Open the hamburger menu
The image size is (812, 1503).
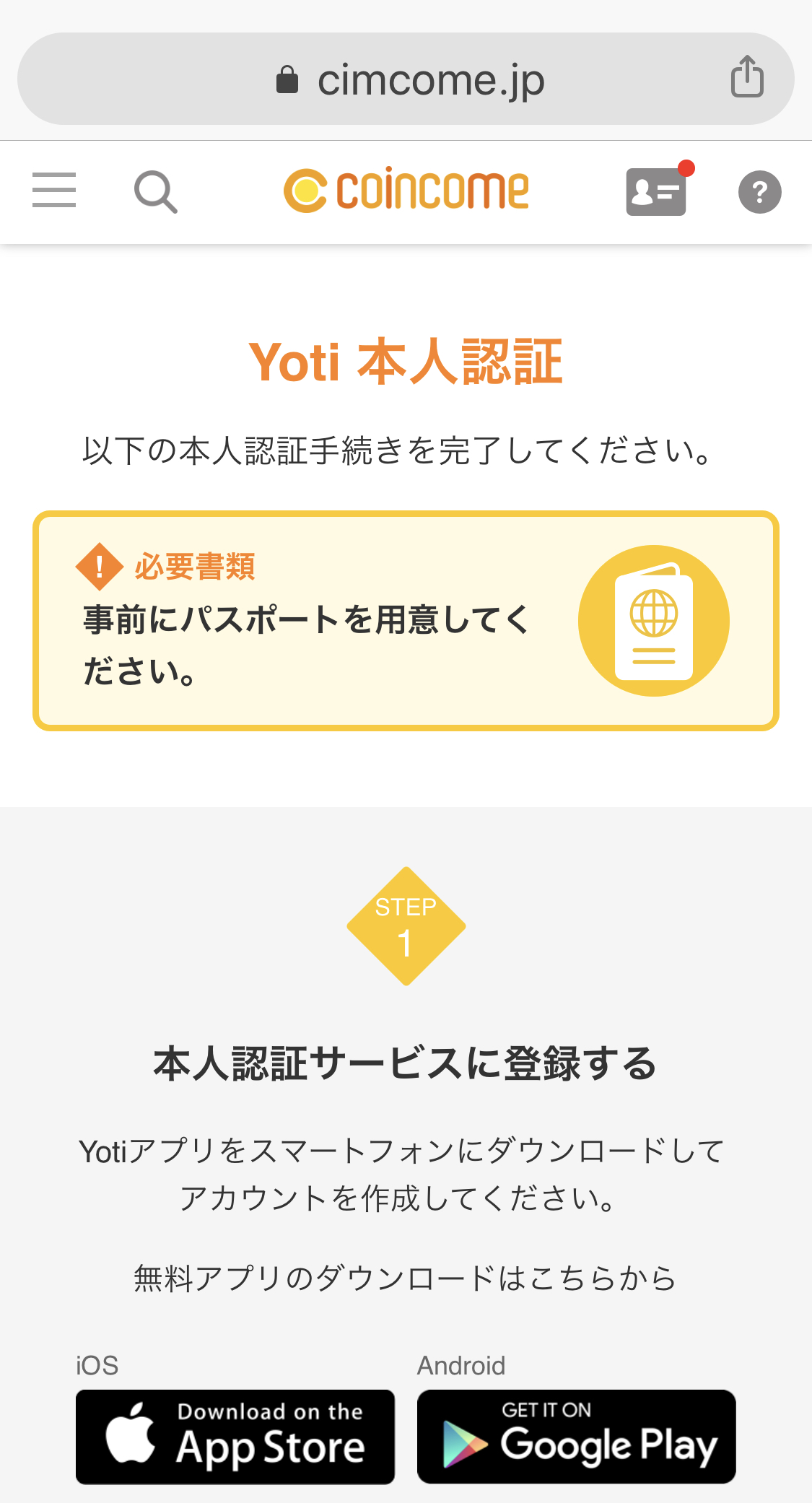tap(54, 190)
